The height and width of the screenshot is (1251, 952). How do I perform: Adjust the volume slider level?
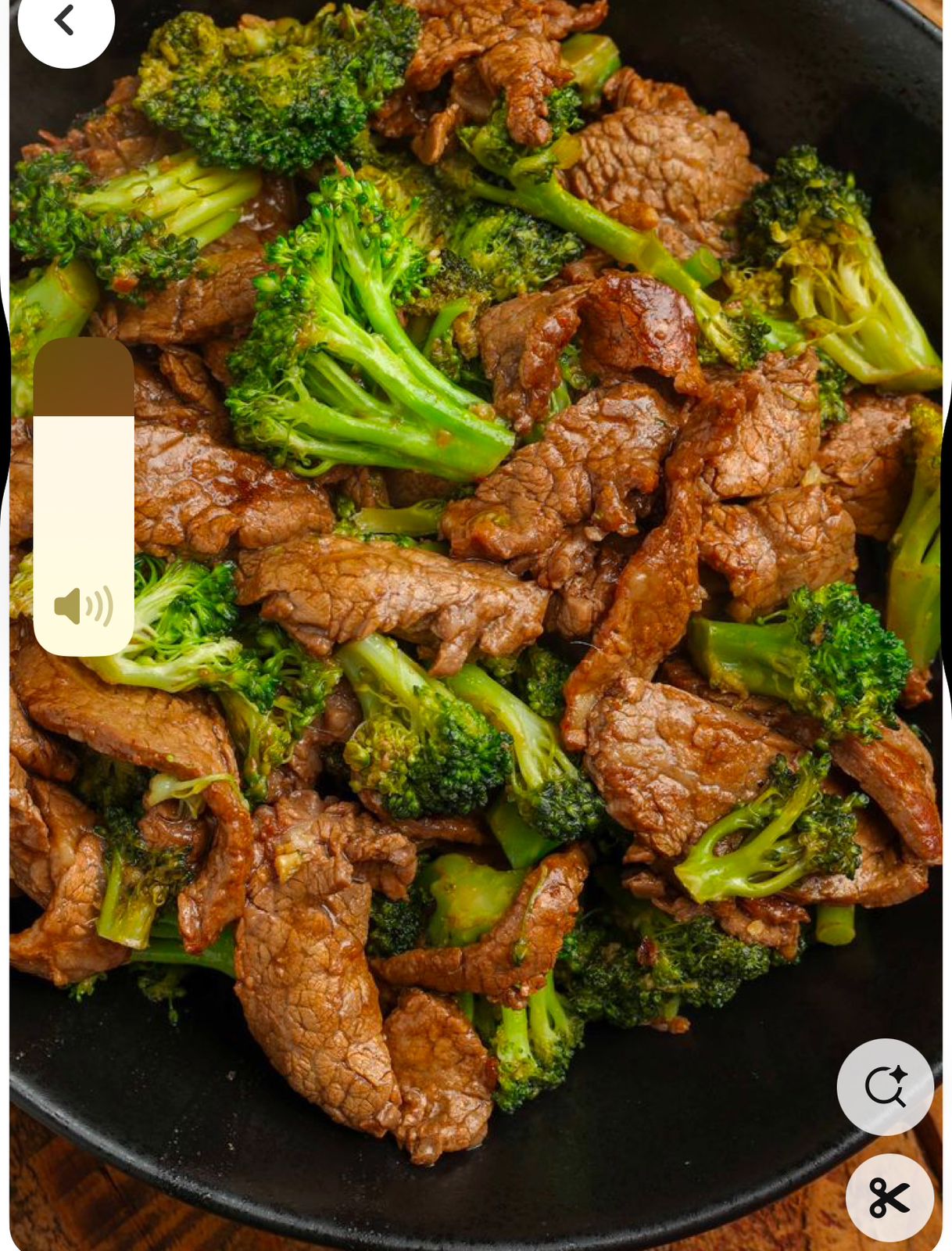coord(84,418)
